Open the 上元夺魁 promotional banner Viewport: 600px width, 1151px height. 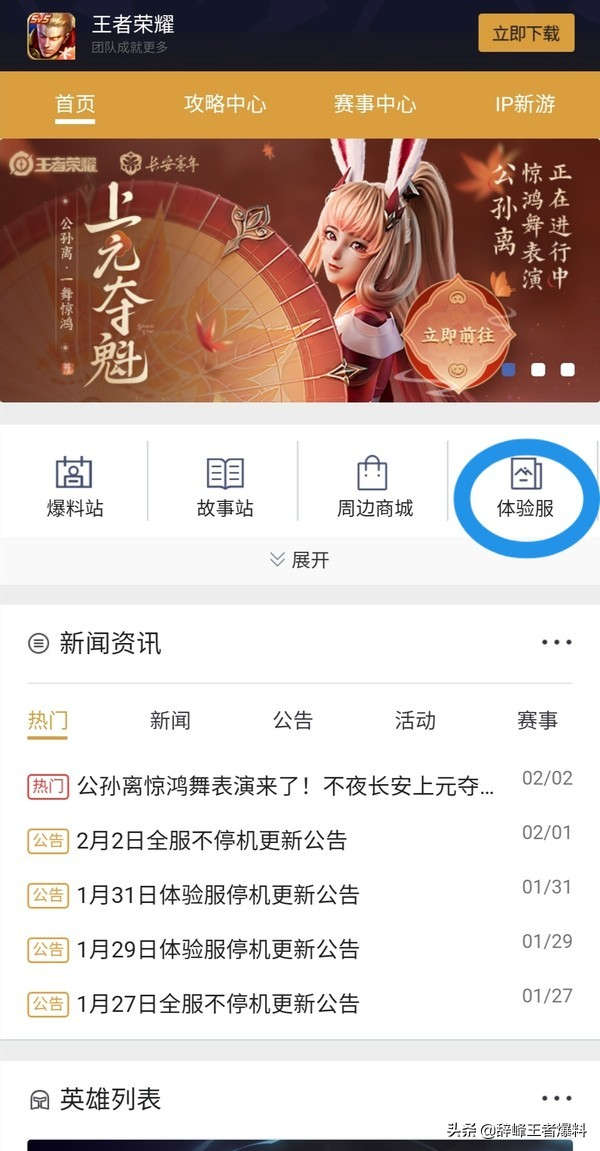(x=300, y=270)
